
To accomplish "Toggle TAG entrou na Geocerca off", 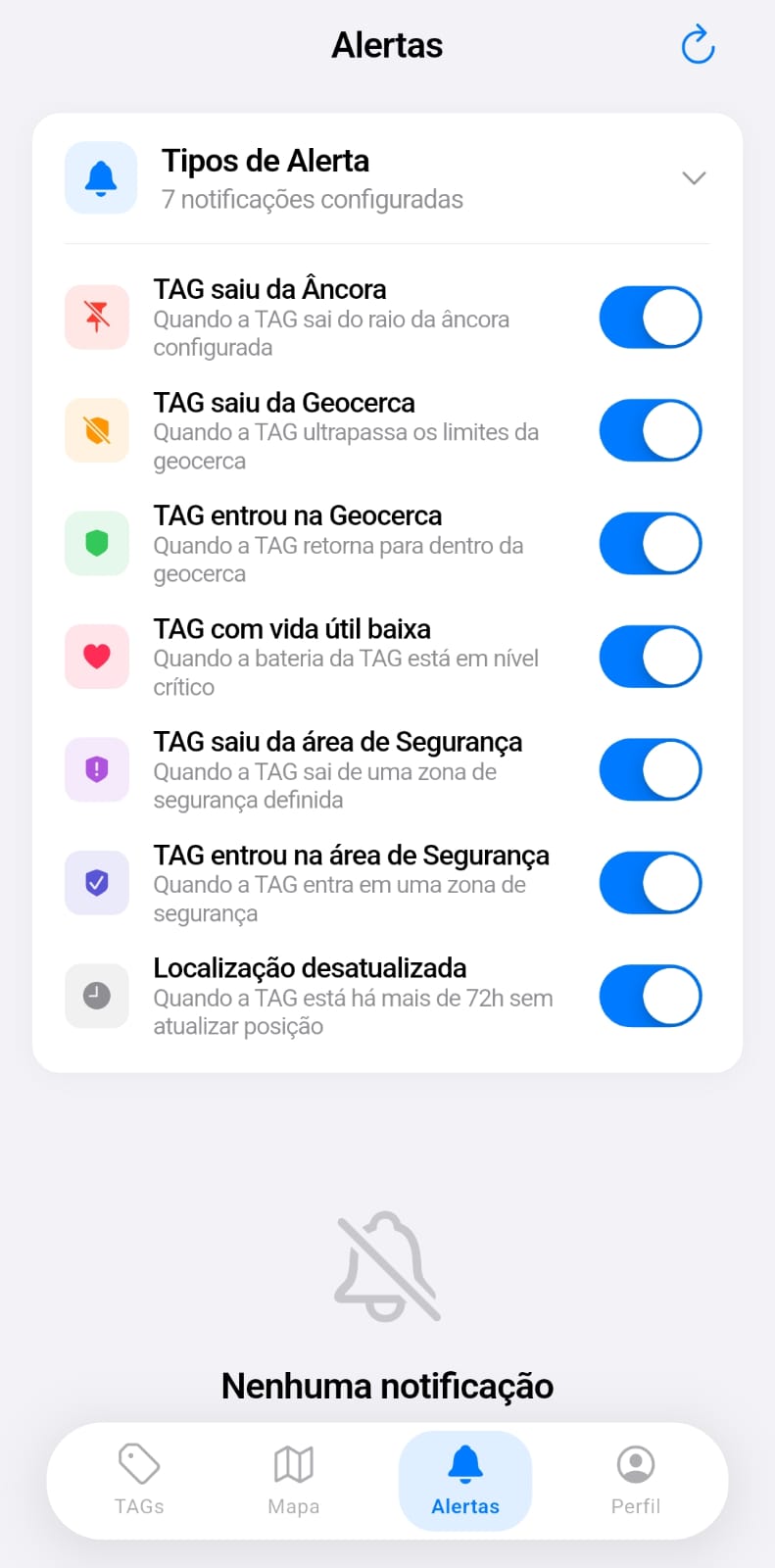I will tap(650, 543).
